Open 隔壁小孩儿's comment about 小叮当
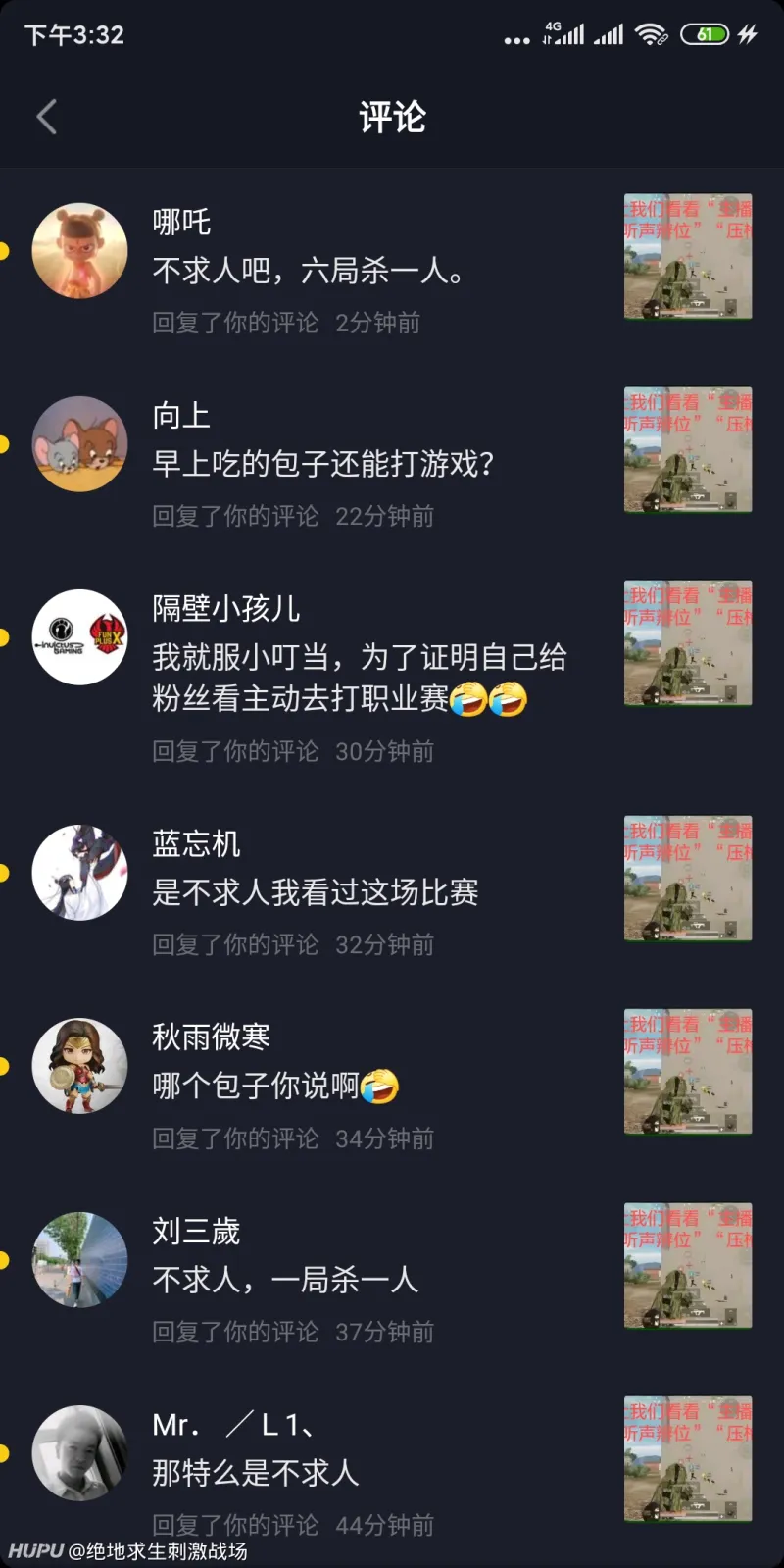The width and height of the screenshot is (784, 1568). tap(359, 677)
